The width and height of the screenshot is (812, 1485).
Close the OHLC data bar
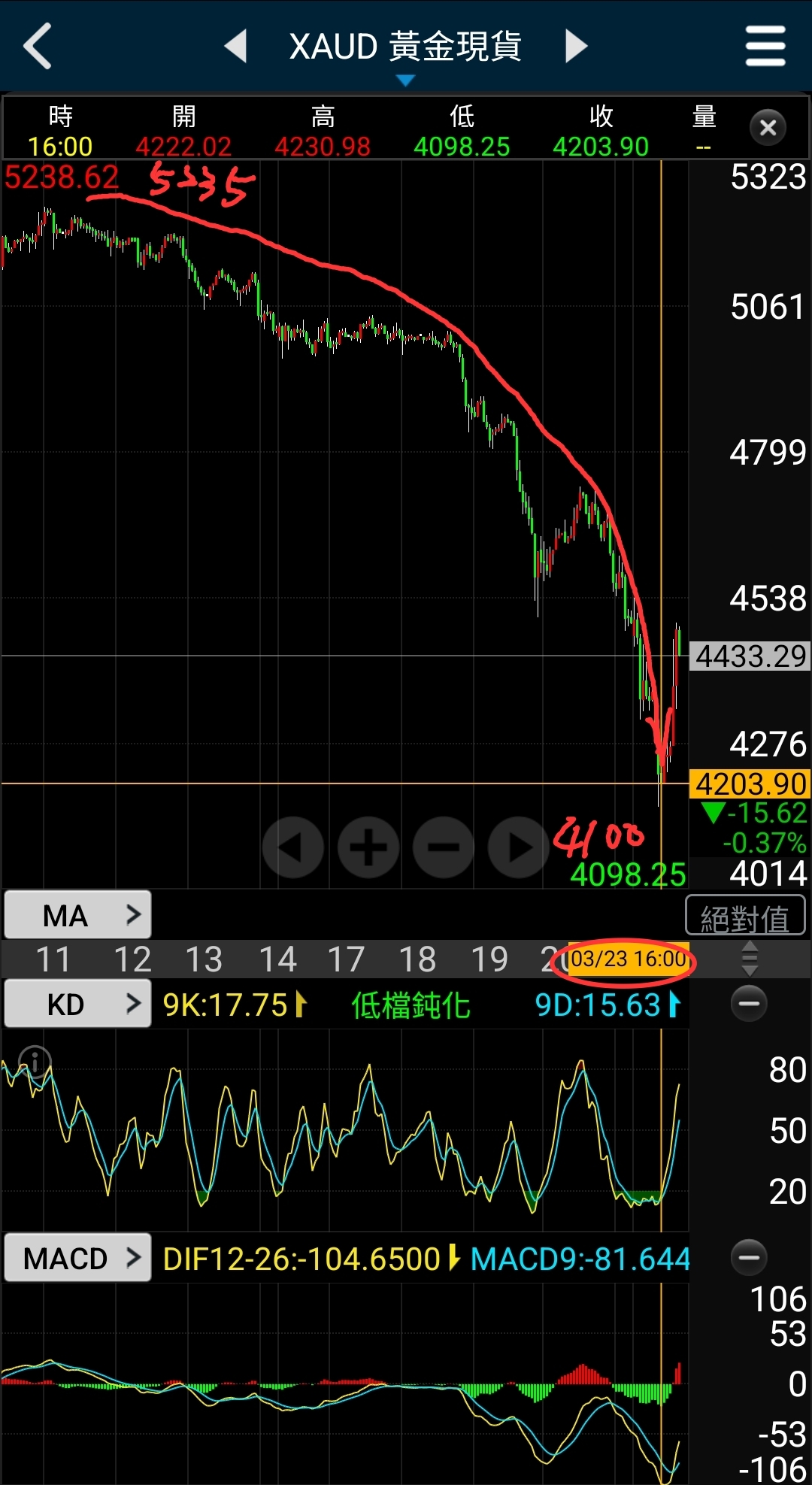click(x=768, y=128)
